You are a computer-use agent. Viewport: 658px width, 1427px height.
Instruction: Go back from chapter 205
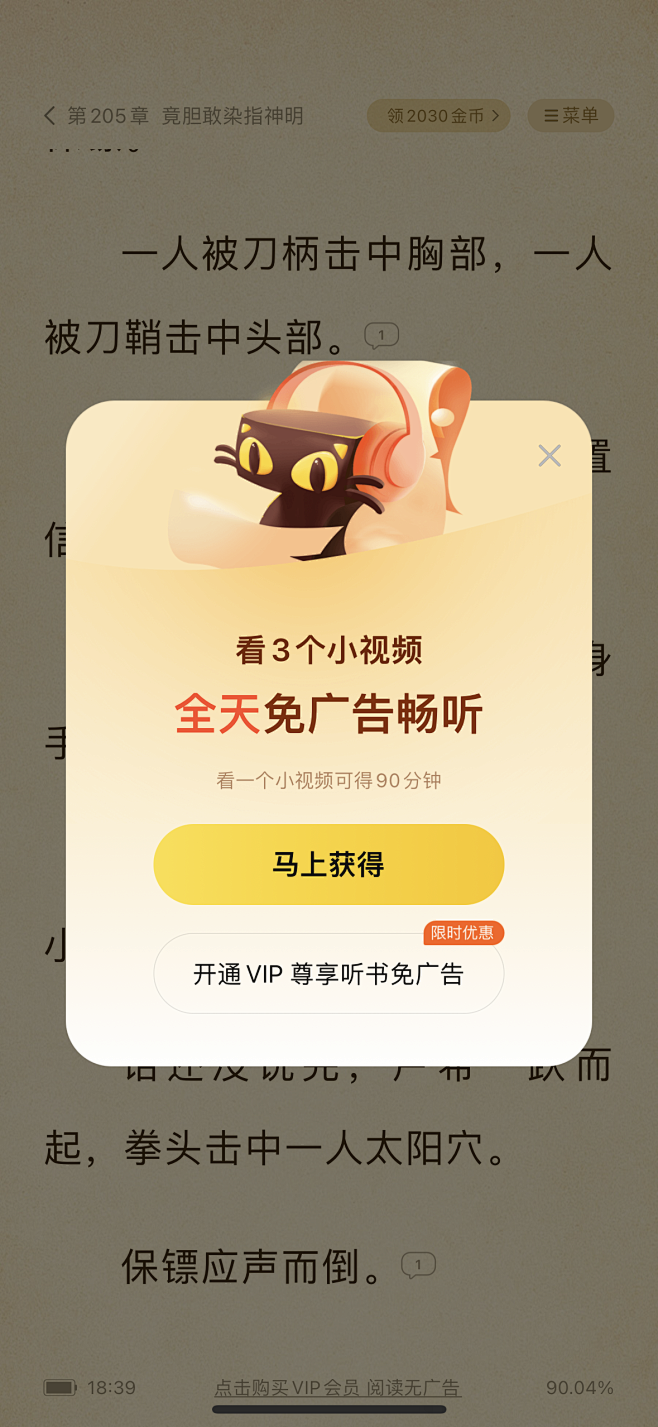point(50,116)
